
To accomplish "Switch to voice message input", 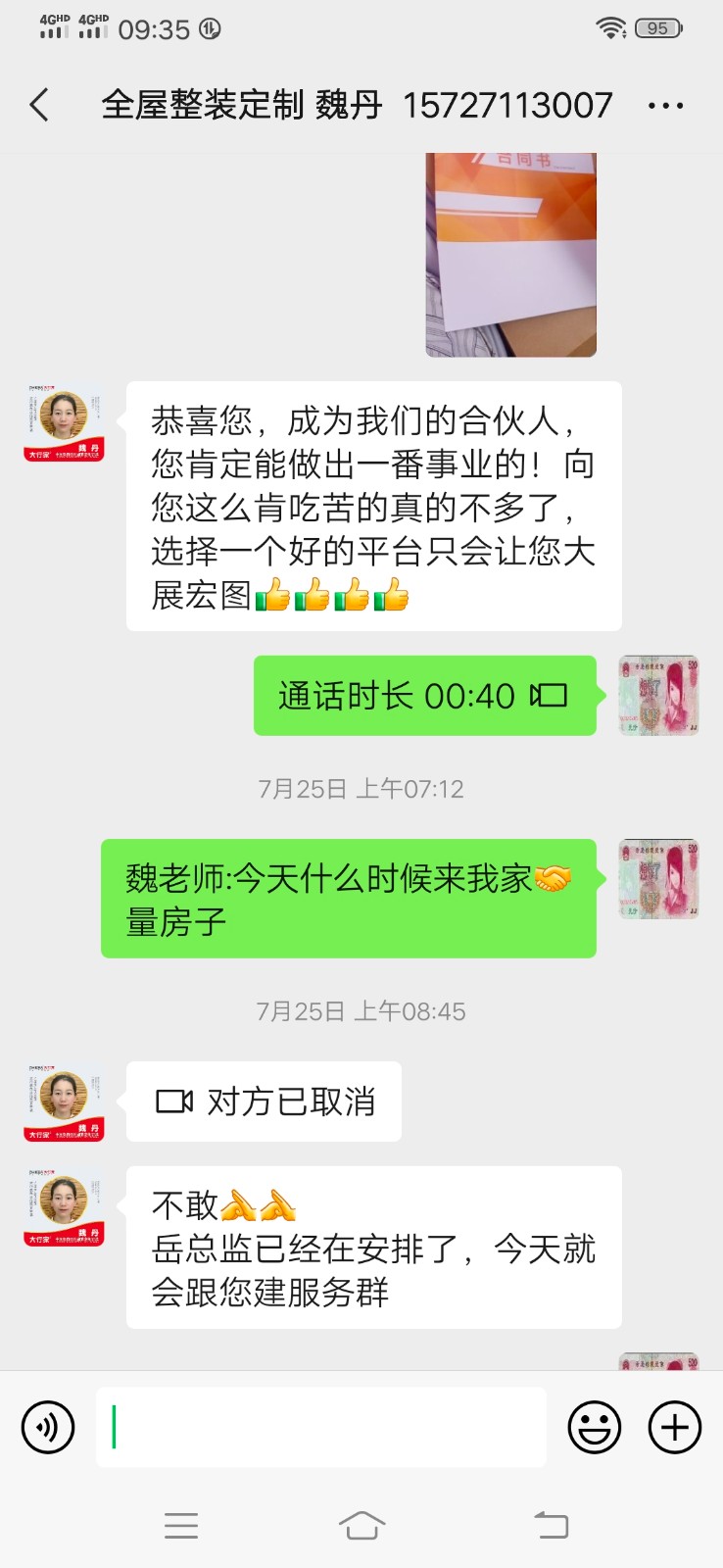I will pos(48,1427).
